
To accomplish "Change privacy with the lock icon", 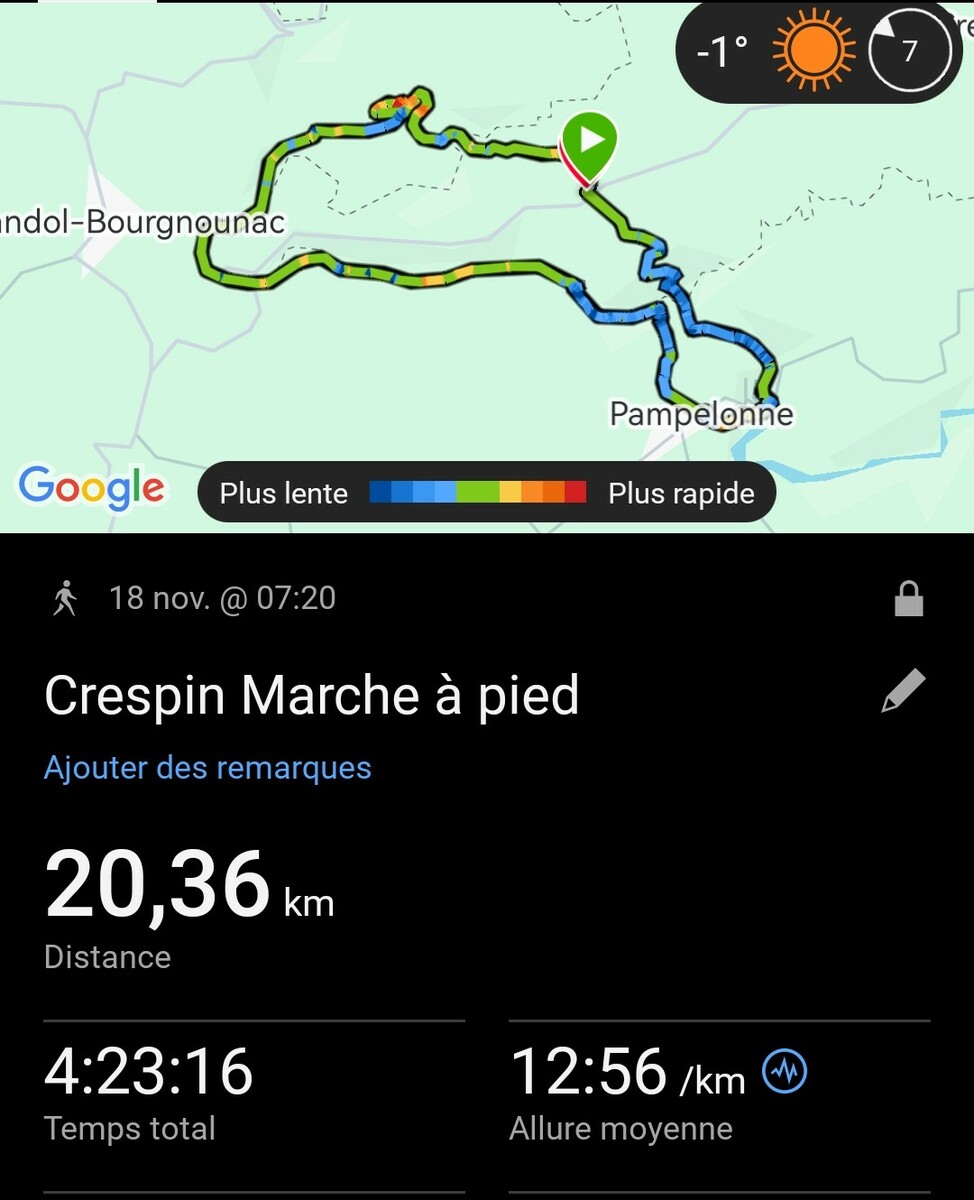I will click(x=908, y=600).
